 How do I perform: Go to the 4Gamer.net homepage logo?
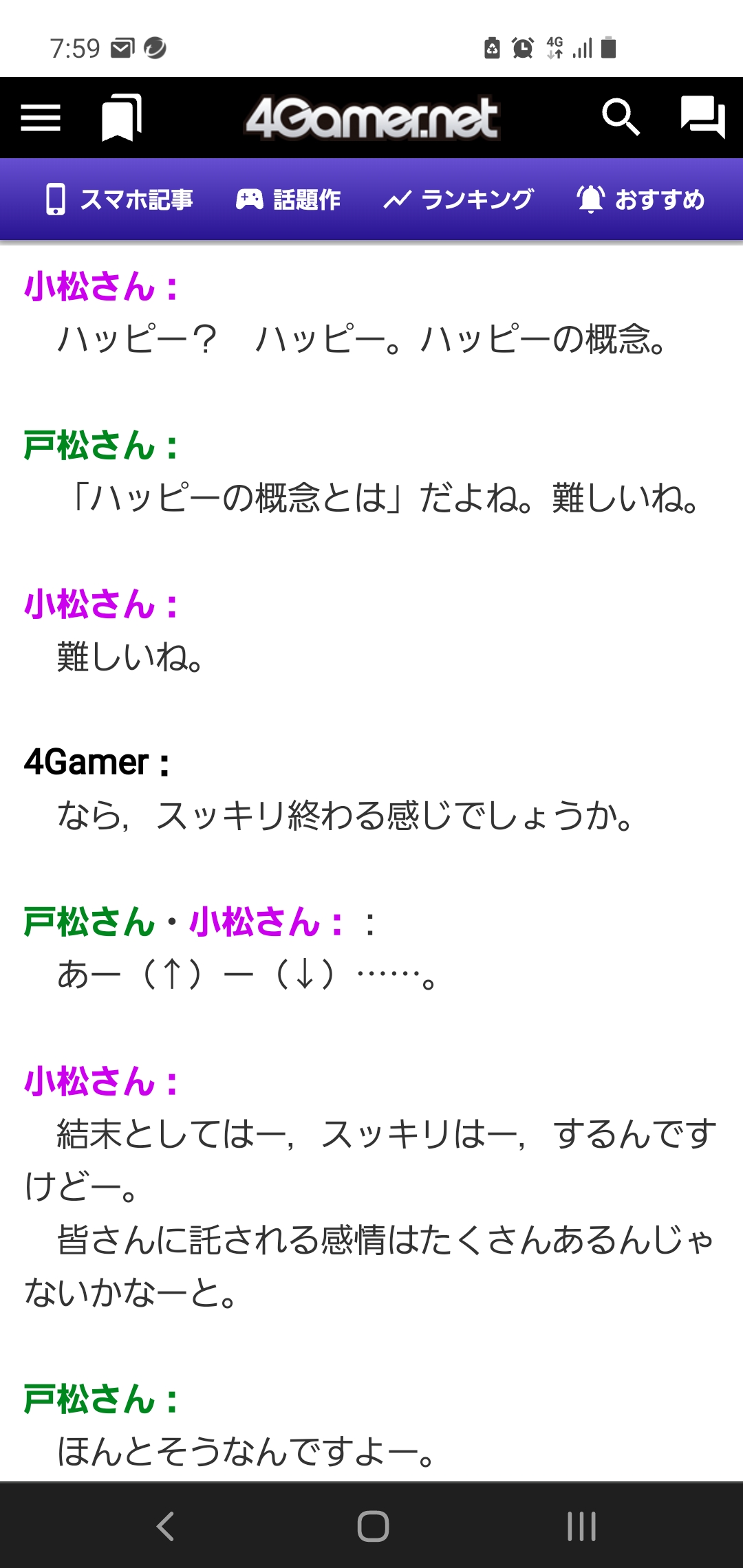point(372,118)
